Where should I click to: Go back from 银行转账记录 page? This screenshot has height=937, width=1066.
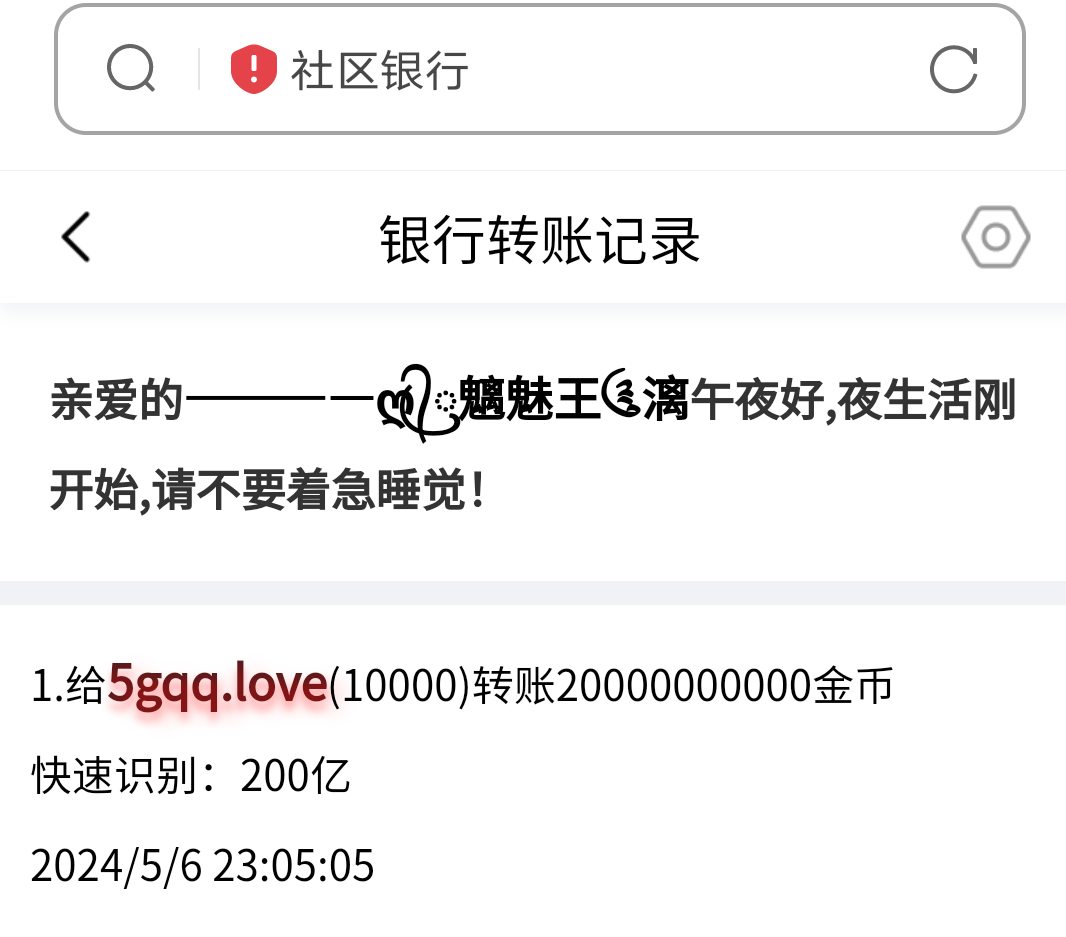76,238
